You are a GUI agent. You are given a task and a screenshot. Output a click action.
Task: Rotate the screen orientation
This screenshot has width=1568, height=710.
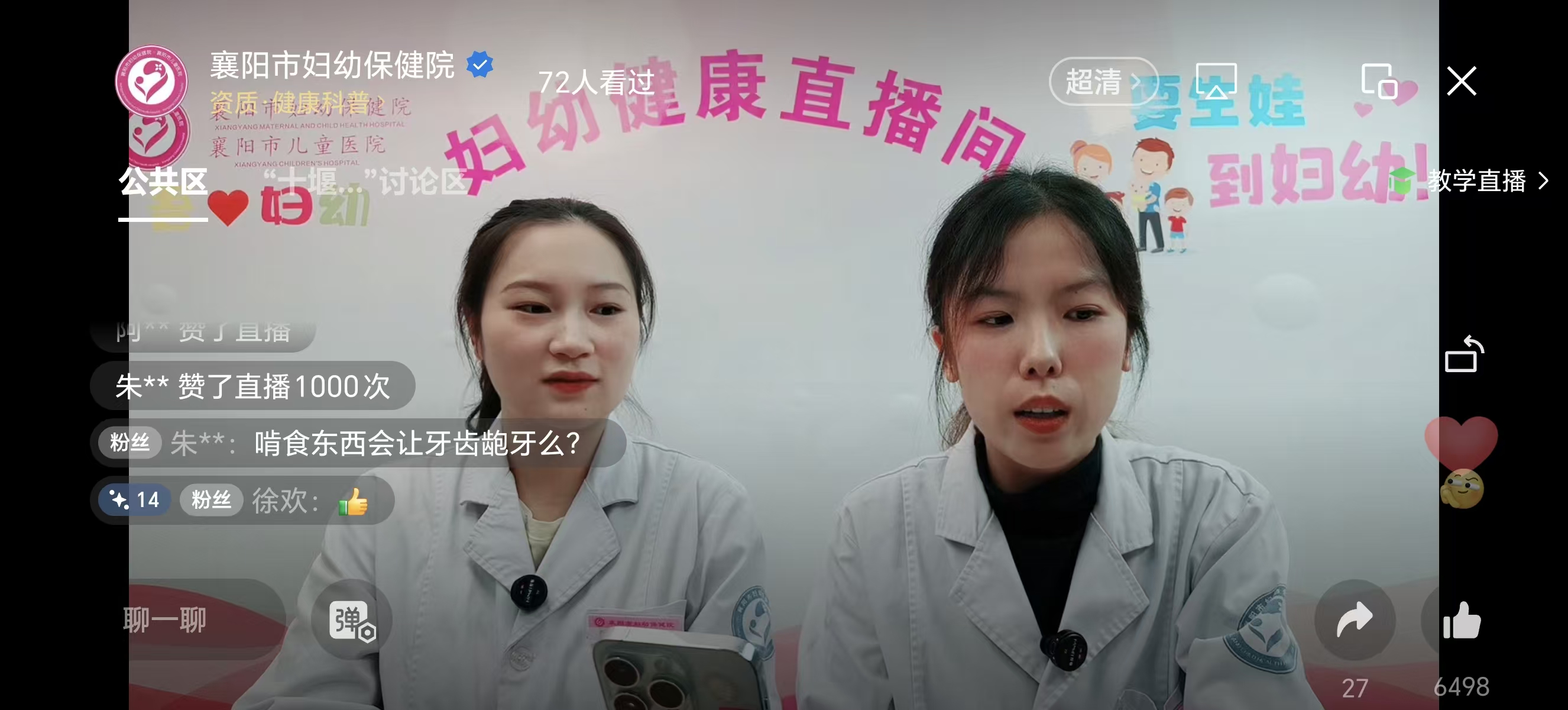[1463, 354]
